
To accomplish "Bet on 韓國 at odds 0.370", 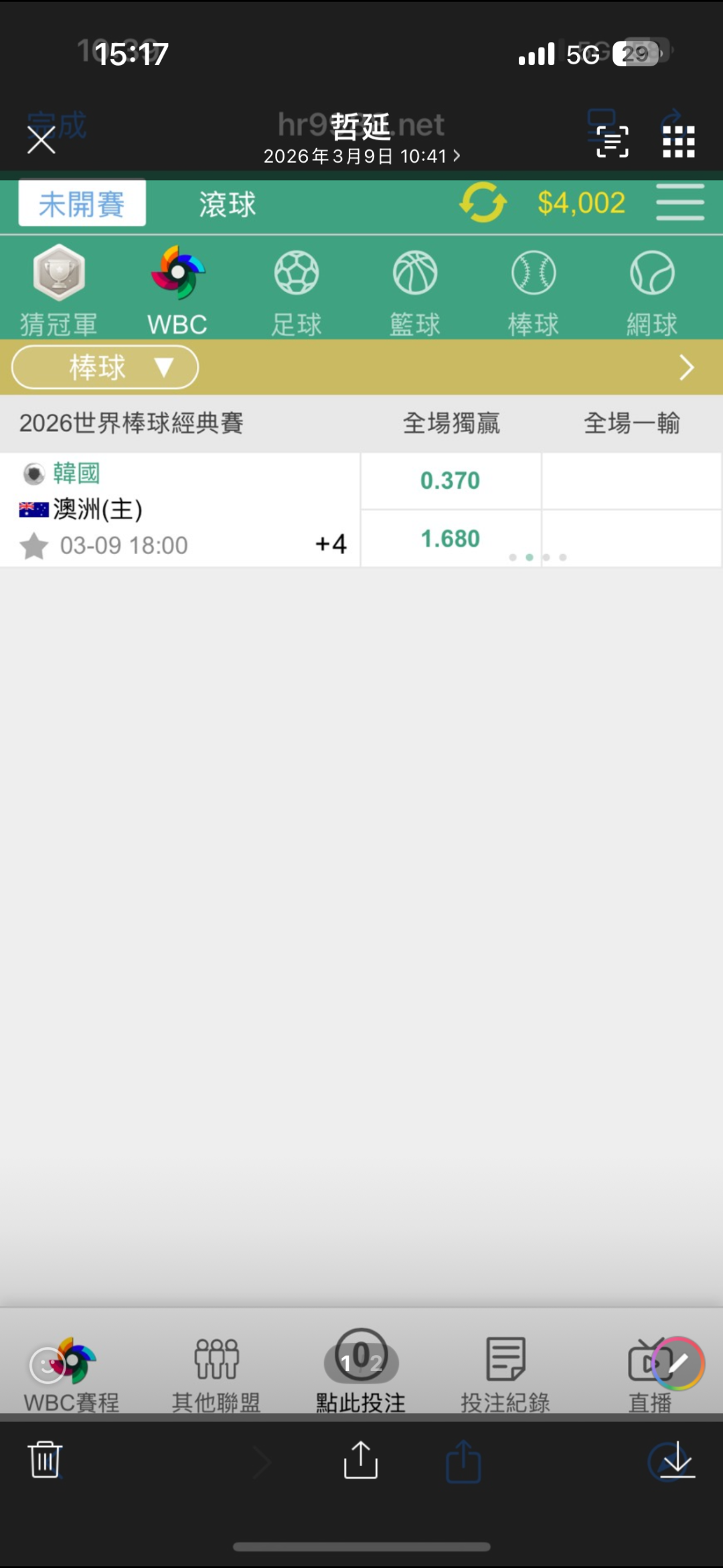I will pyautogui.click(x=451, y=480).
